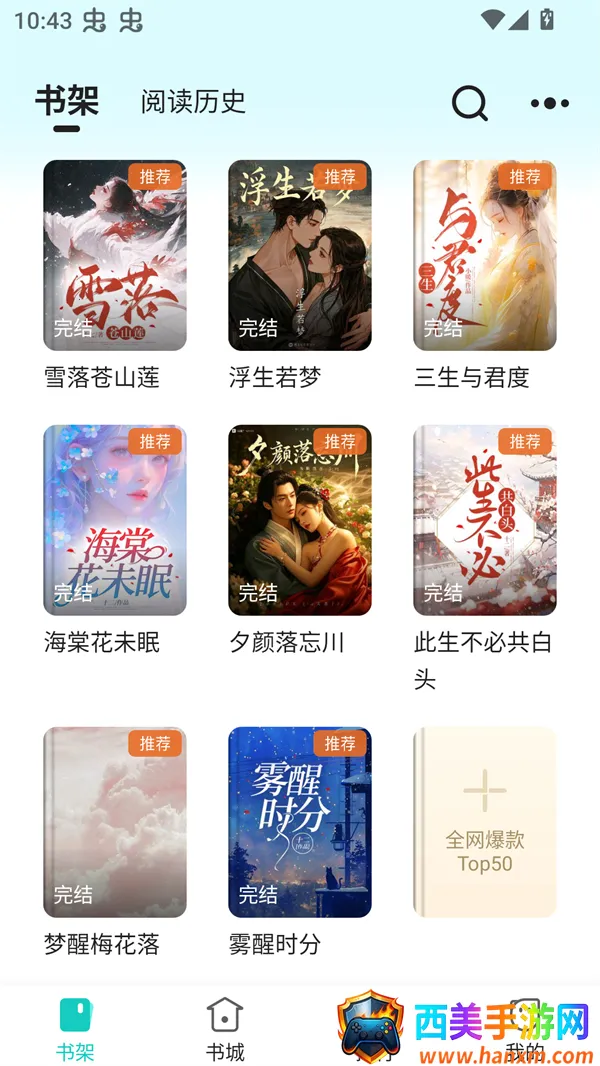The width and height of the screenshot is (600, 1066).
Task: Open the three-dot overflow menu
Action: [x=549, y=103]
